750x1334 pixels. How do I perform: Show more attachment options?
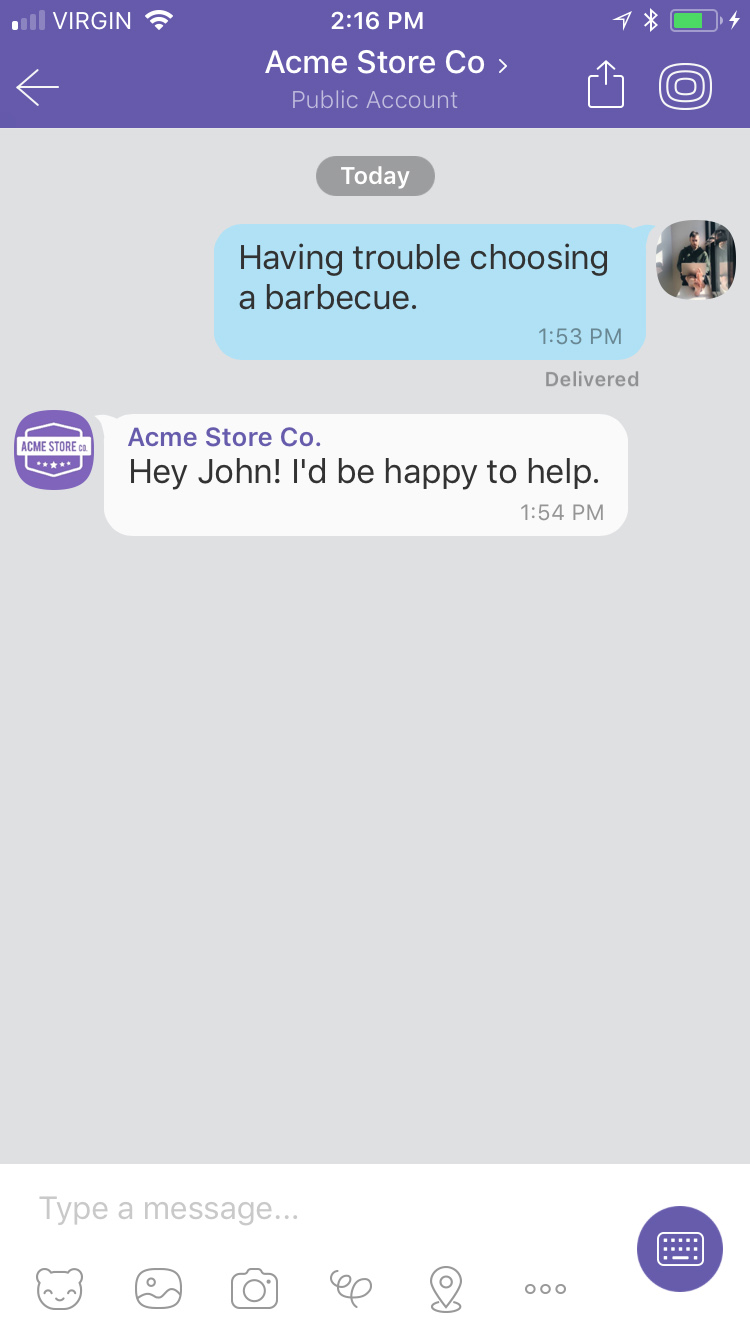pyautogui.click(x=545, y=1288)
